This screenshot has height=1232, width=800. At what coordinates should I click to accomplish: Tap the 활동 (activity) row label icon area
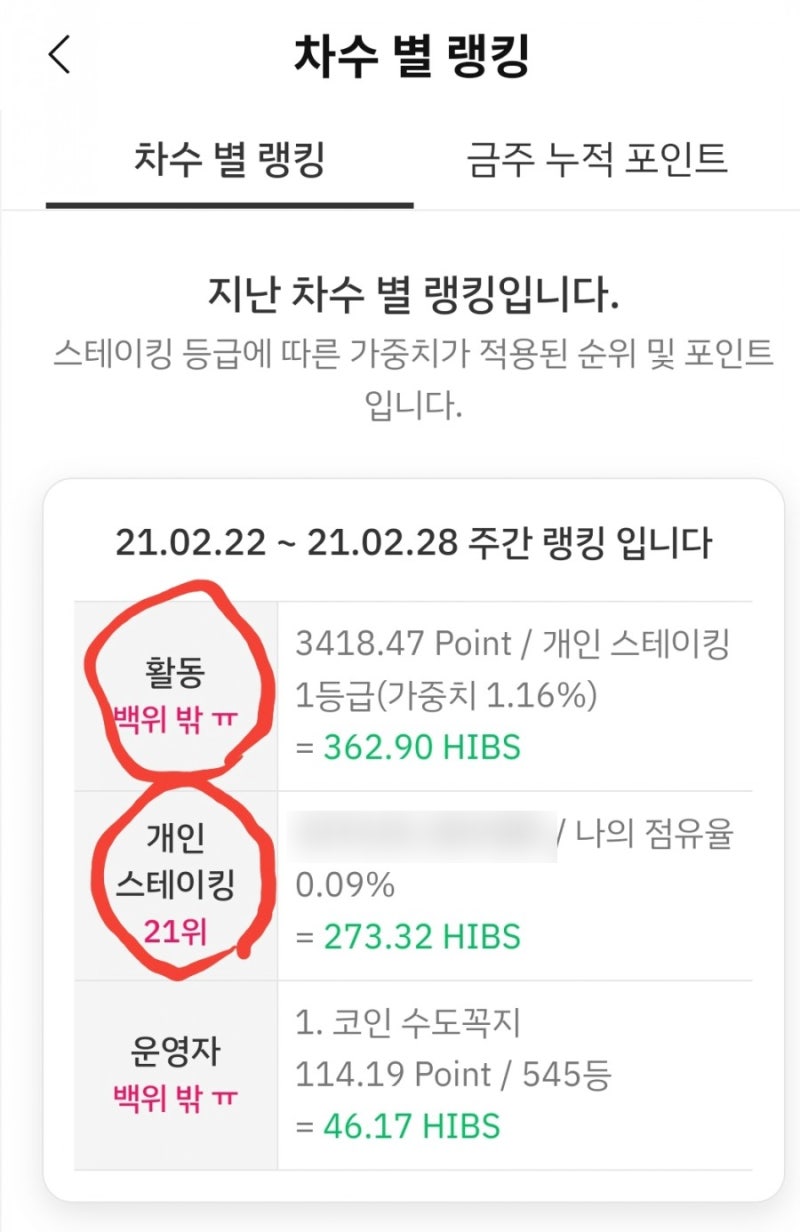pos(175,674)
